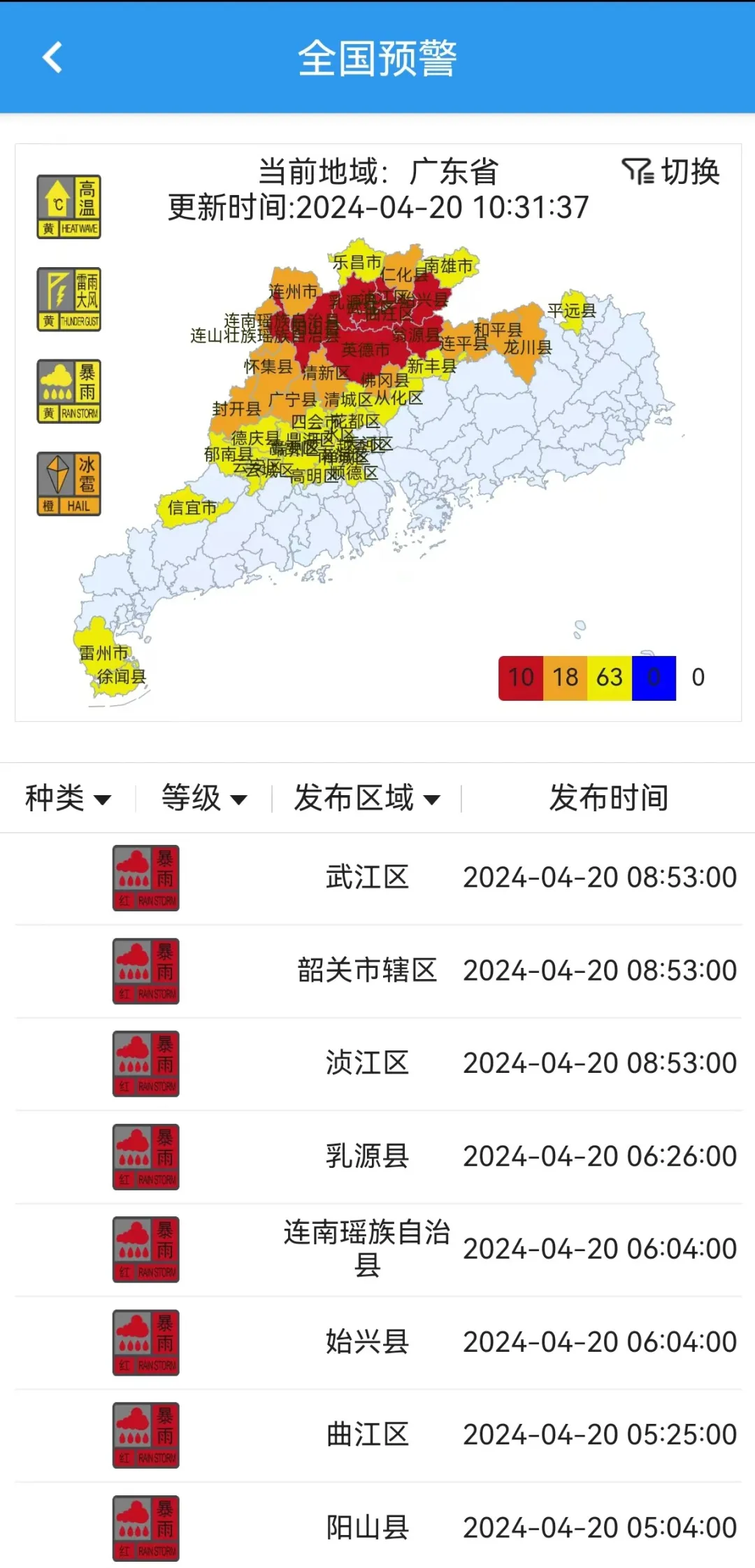
Task: Click the 切换 button
Action: pyautogui.click(x=690, y=172)
